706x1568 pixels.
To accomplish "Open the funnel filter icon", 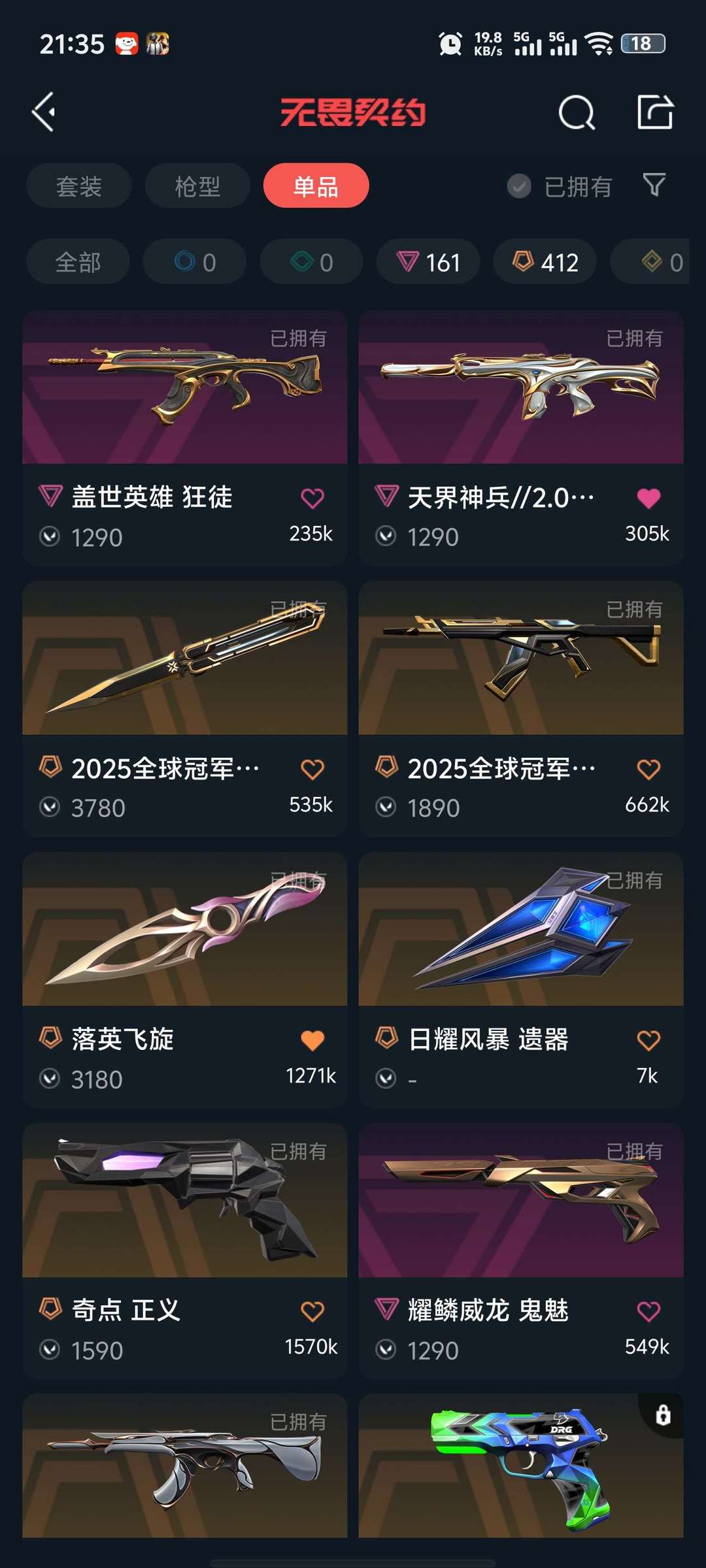I will coord(654,185).
